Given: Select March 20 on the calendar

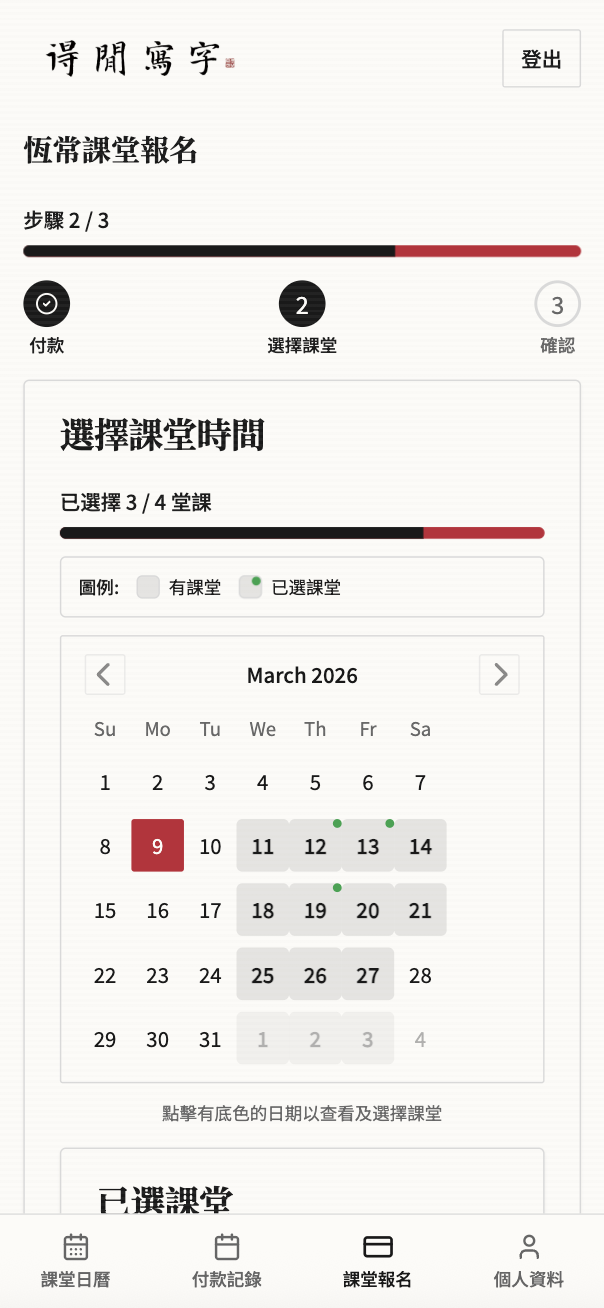Looking at the screenshot, I should 368,911.
